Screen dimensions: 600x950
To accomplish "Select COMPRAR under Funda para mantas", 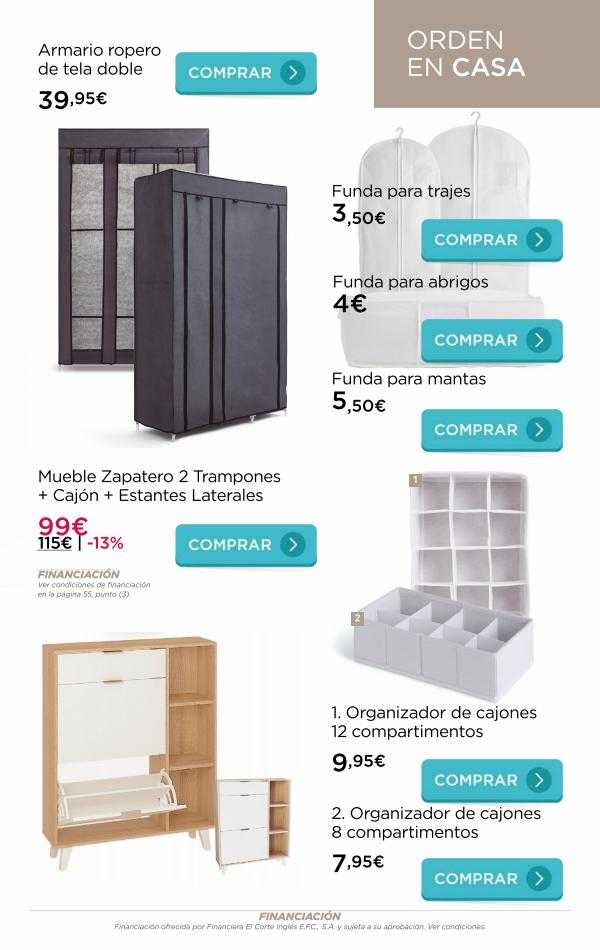I will click(x=491, y=430).
